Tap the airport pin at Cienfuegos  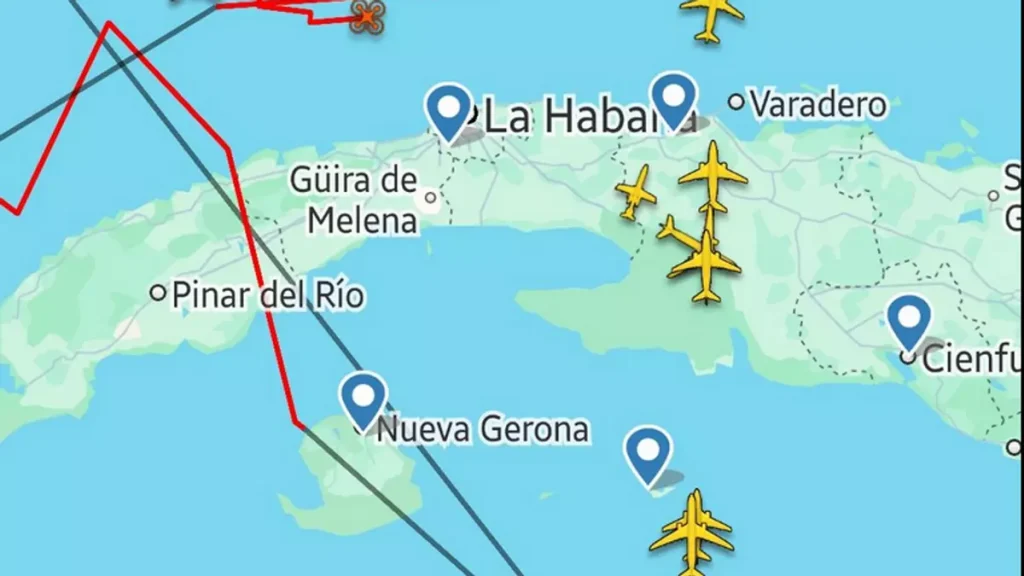(x=909, y=320)
